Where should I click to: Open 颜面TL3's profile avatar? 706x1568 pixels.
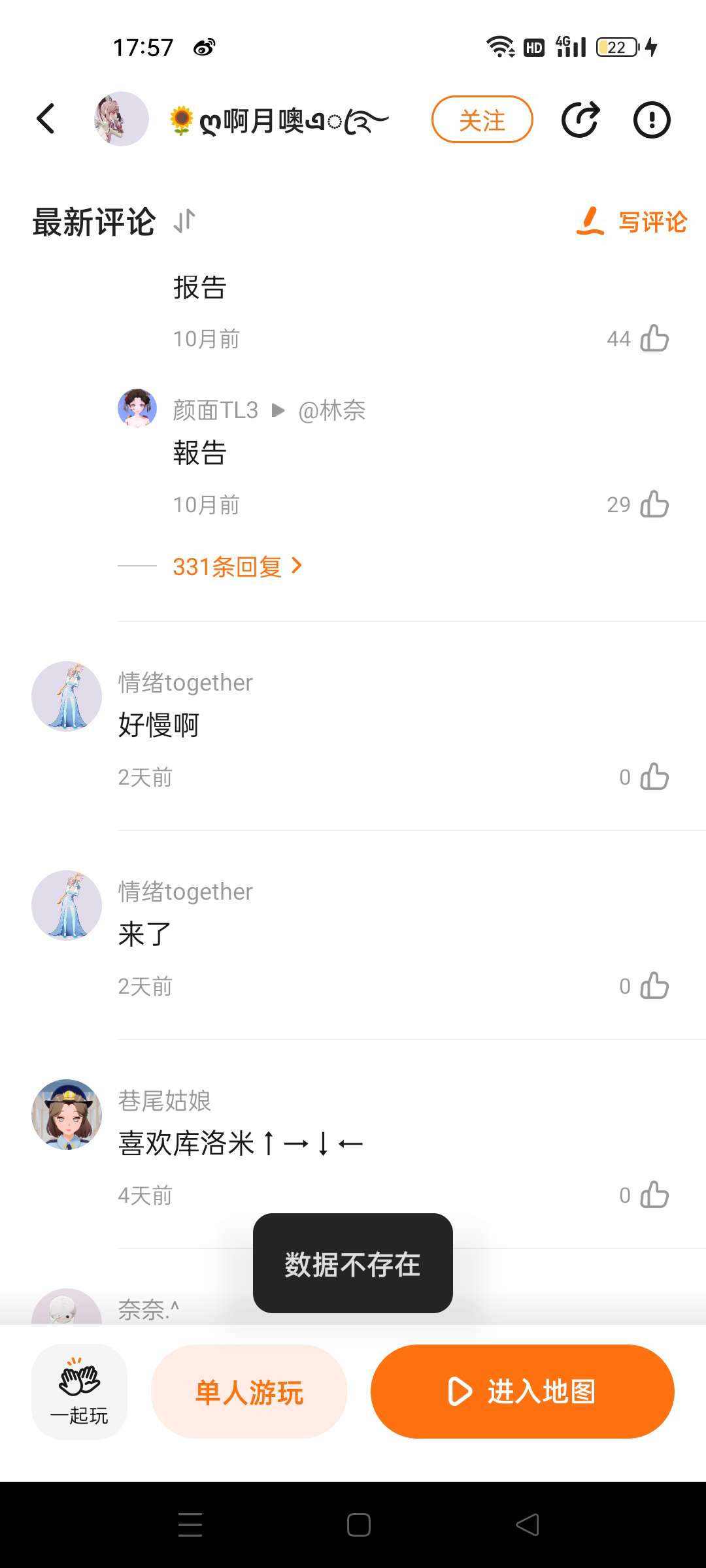[137, 408]
